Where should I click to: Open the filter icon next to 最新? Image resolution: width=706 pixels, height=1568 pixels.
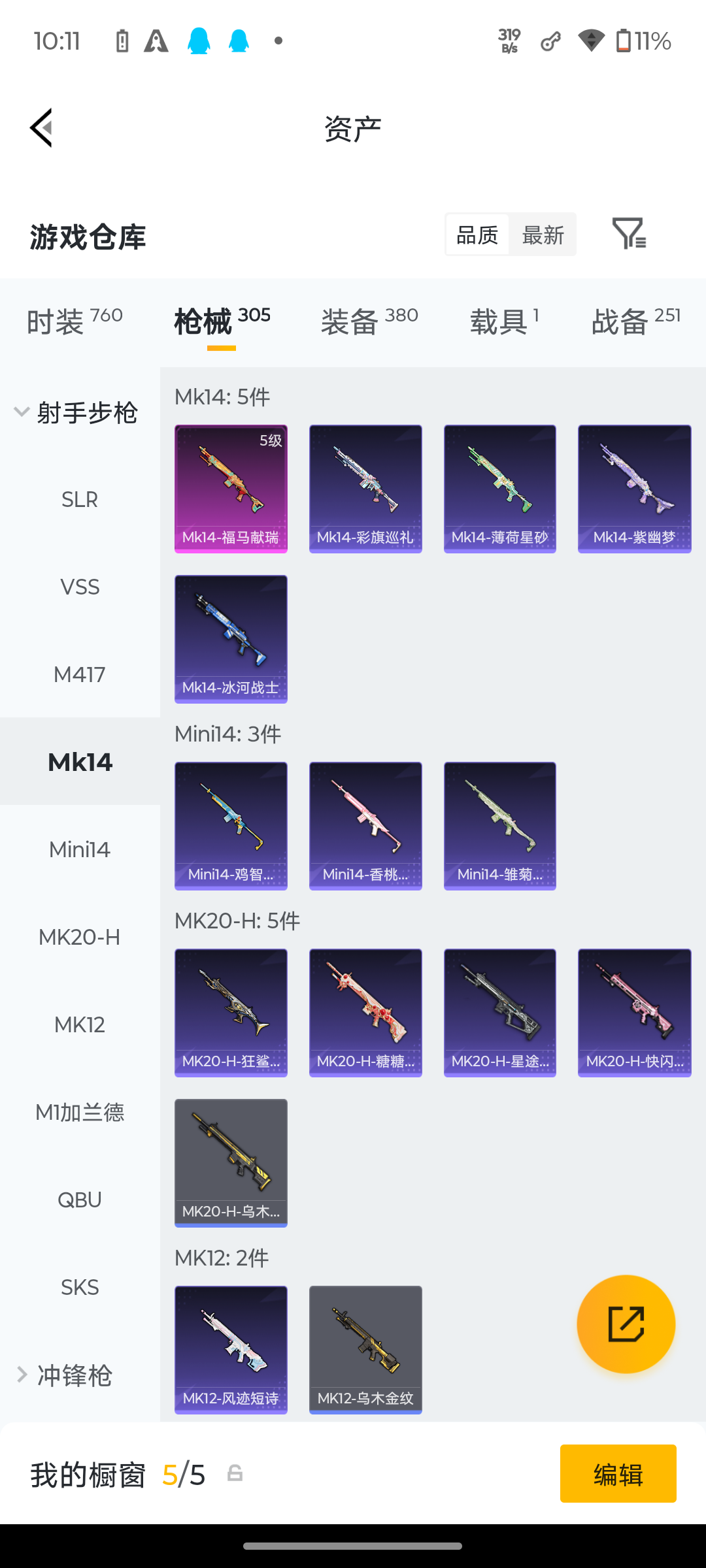[629, 233]
